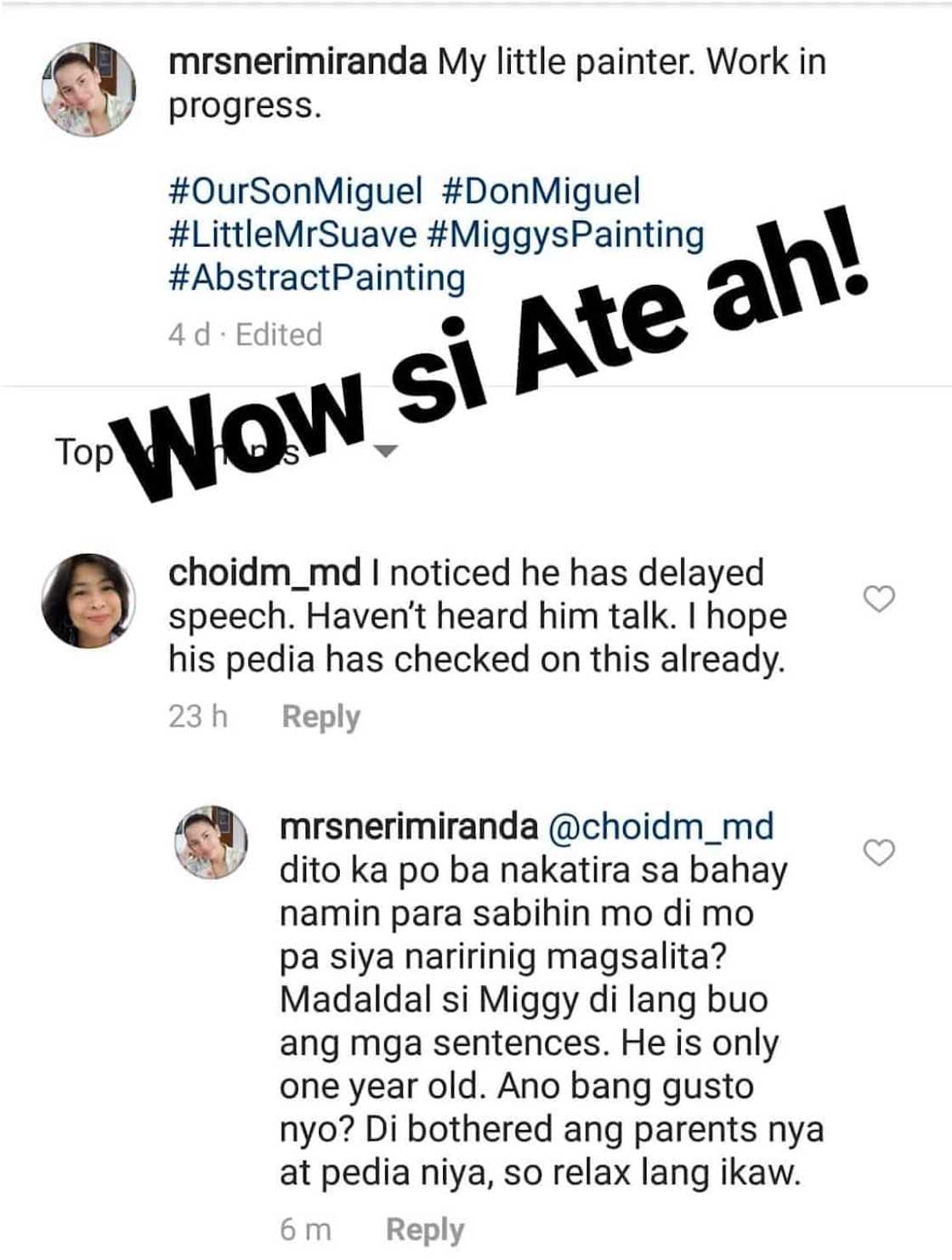Reply to choidm_md's comment
Viewport: 952px width, 1260px height.
click(x=320, y=717)
